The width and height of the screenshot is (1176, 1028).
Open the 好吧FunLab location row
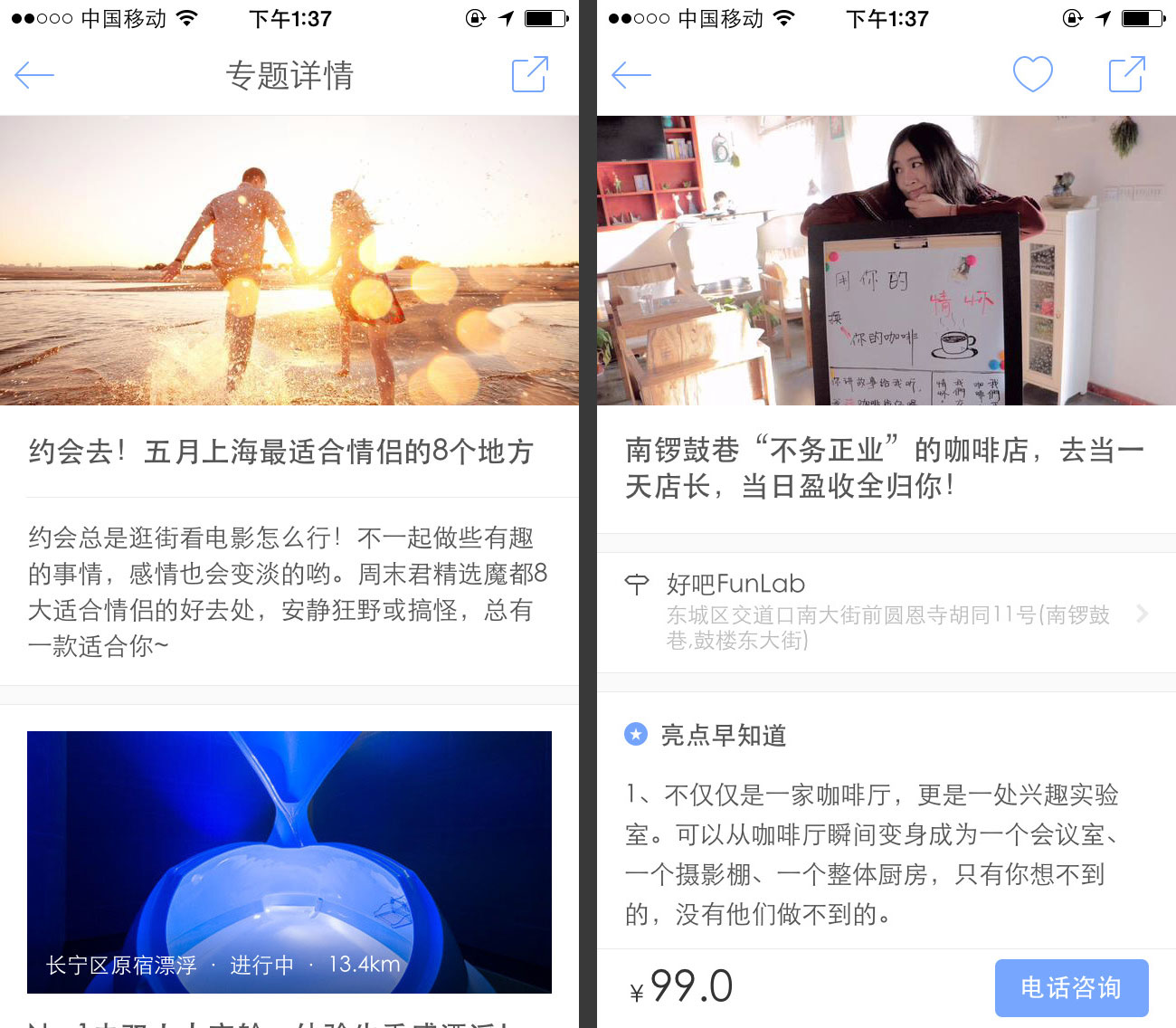pos(887,613)
